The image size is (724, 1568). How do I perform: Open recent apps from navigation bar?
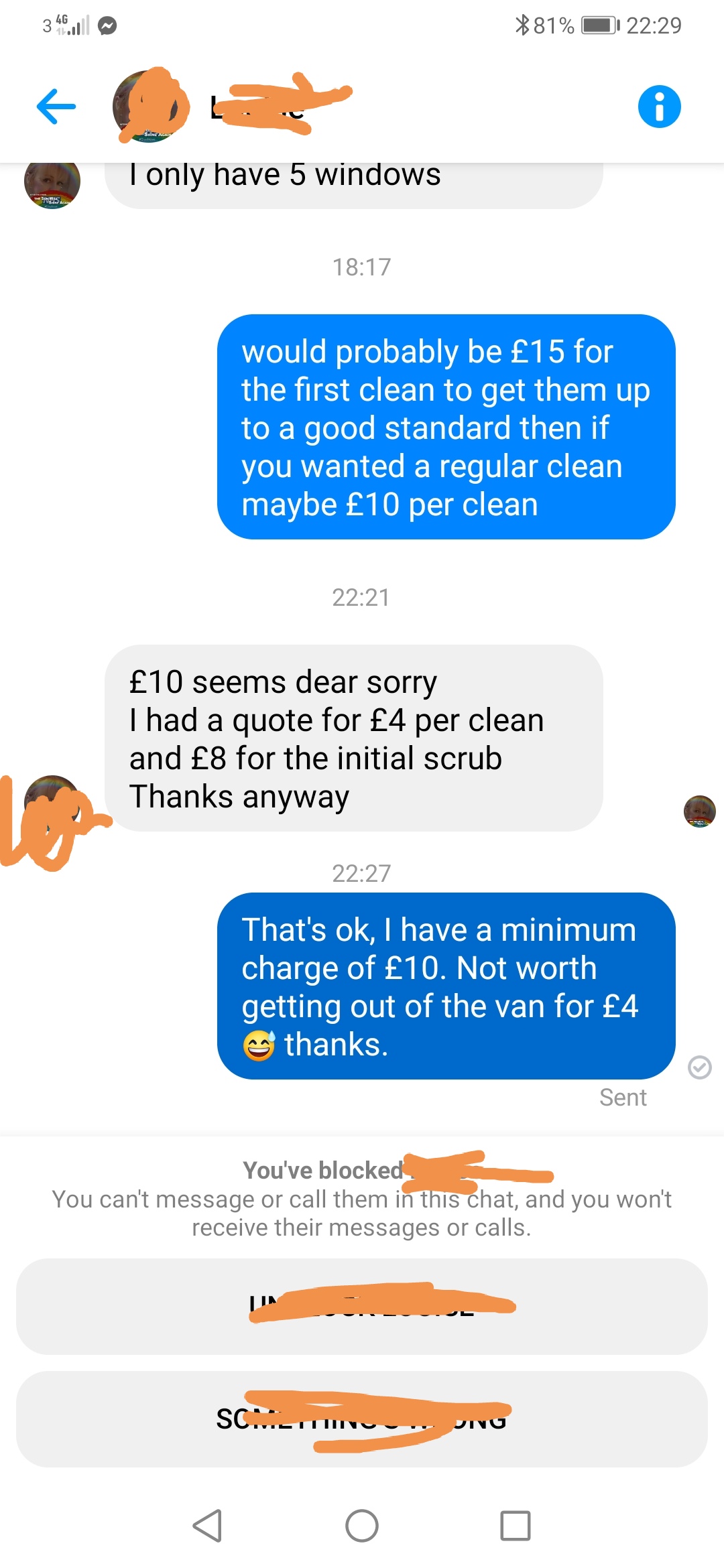click(x=515, y=1526)
